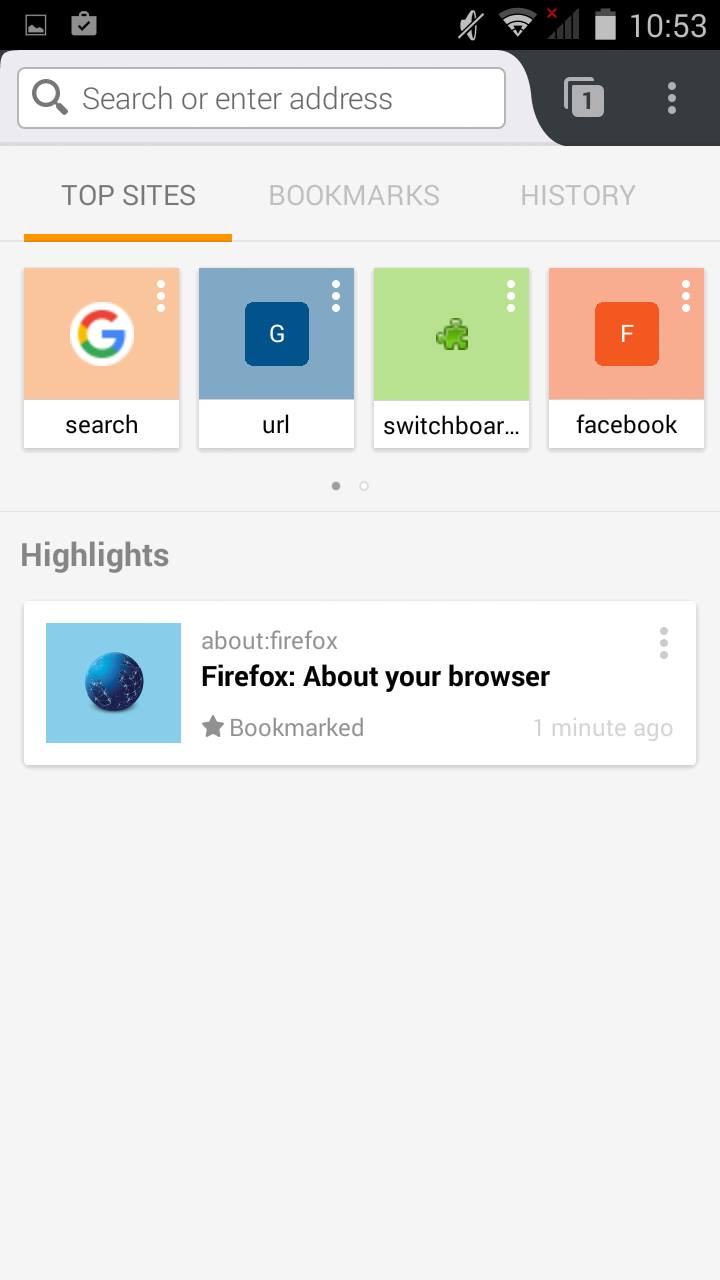Screen dimensions: 720x1280
Task: Switch to the Bookmarks tab
Action: (354, 195)
